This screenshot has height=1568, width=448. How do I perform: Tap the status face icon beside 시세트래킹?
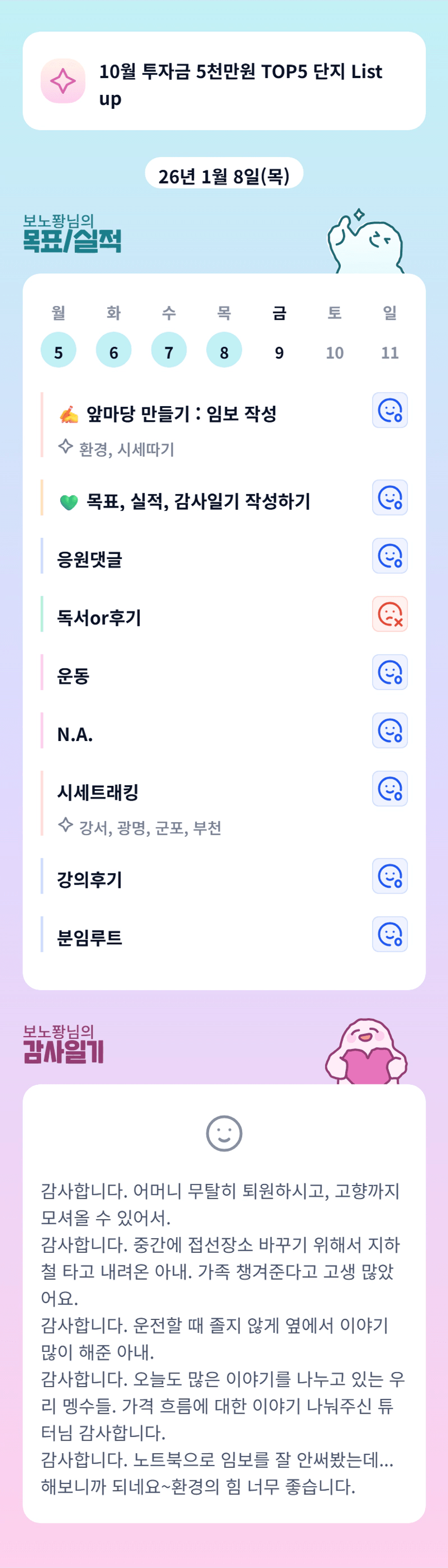click(x=389, y=789)
